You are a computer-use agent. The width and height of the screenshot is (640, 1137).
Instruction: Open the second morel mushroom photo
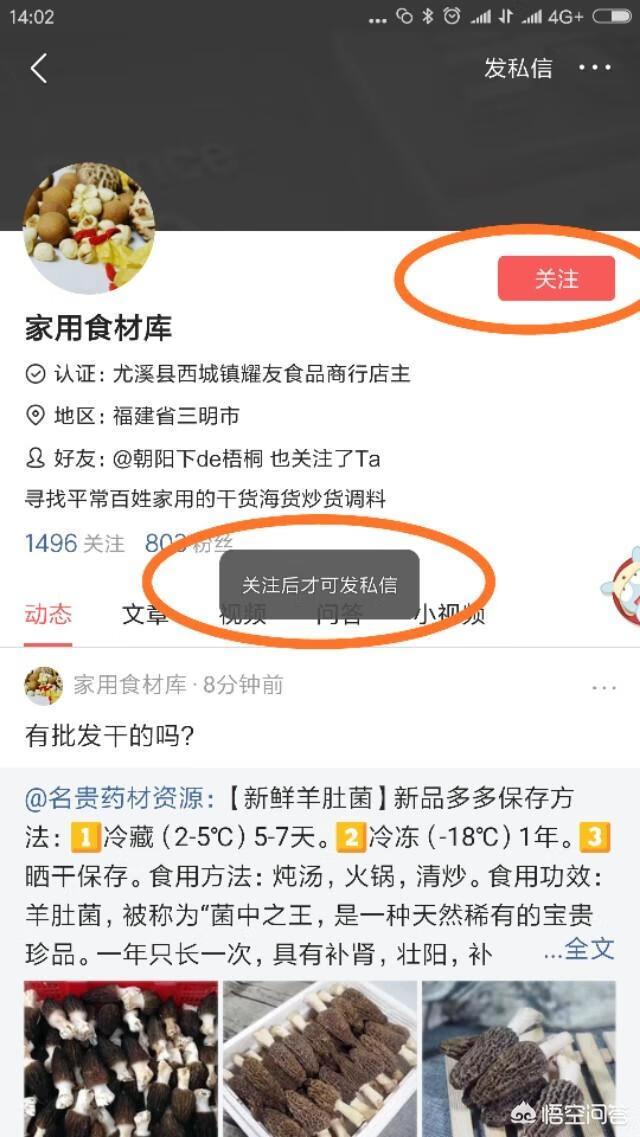click(x=319, y=1058)
